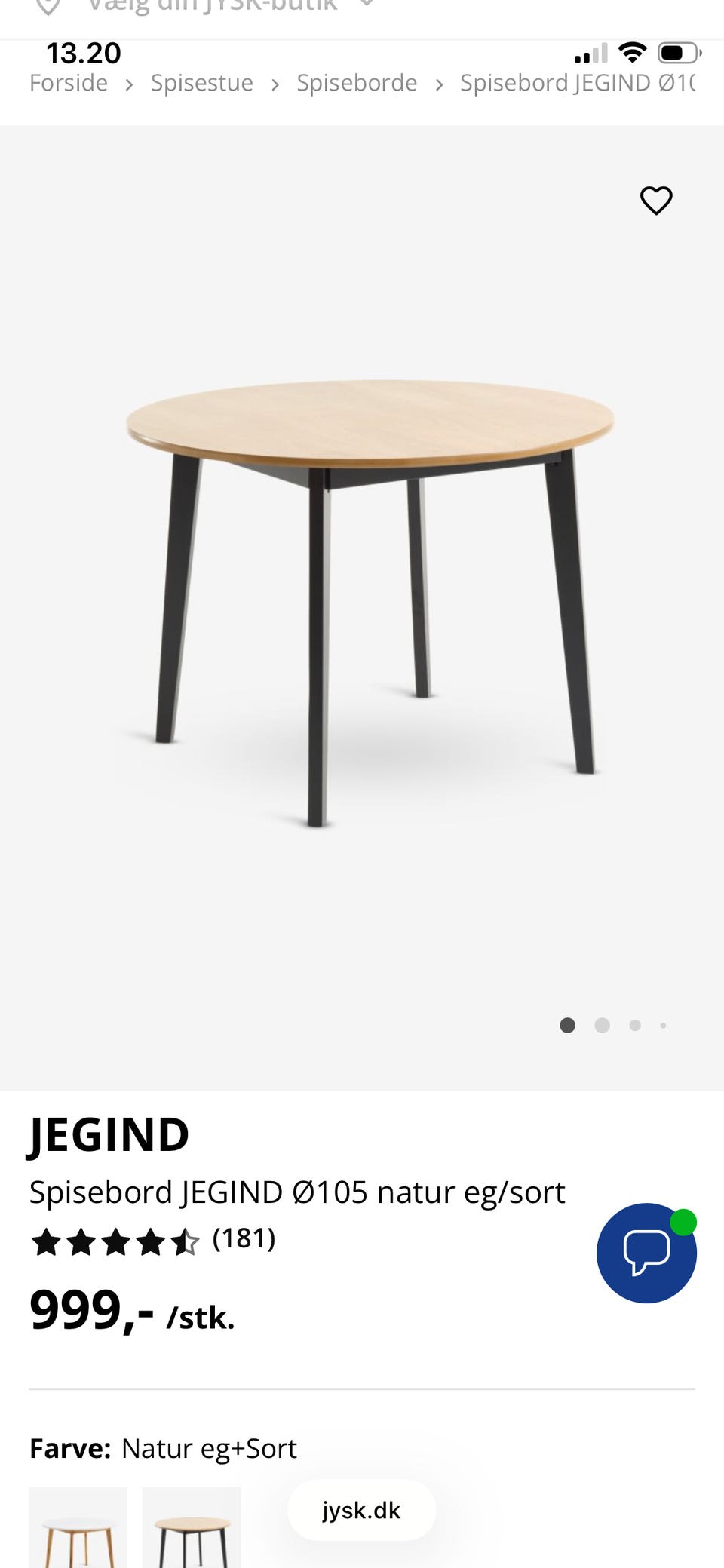This screenshot has width=724, height=1568.
Task: Select the white and oak color variant
Action: coord(78,1527)
